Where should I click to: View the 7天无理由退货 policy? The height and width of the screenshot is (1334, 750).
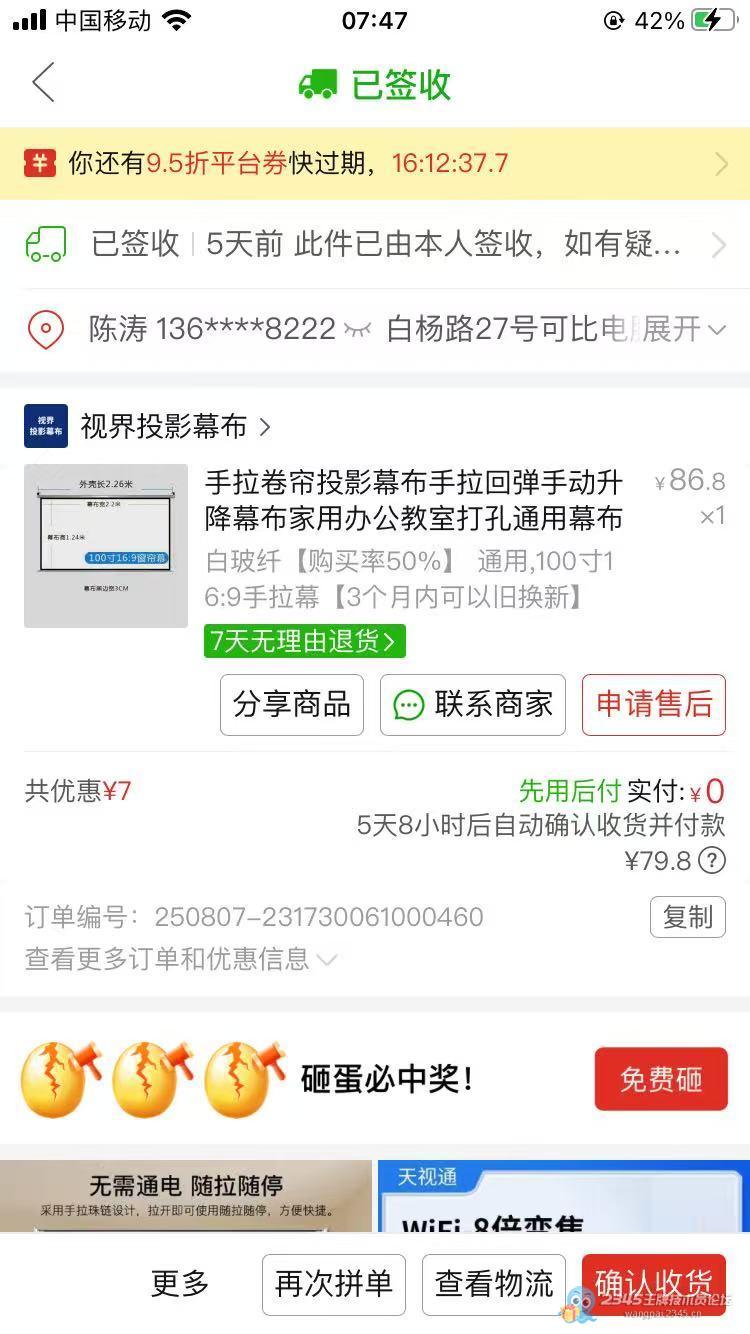[x=304, y=641]
